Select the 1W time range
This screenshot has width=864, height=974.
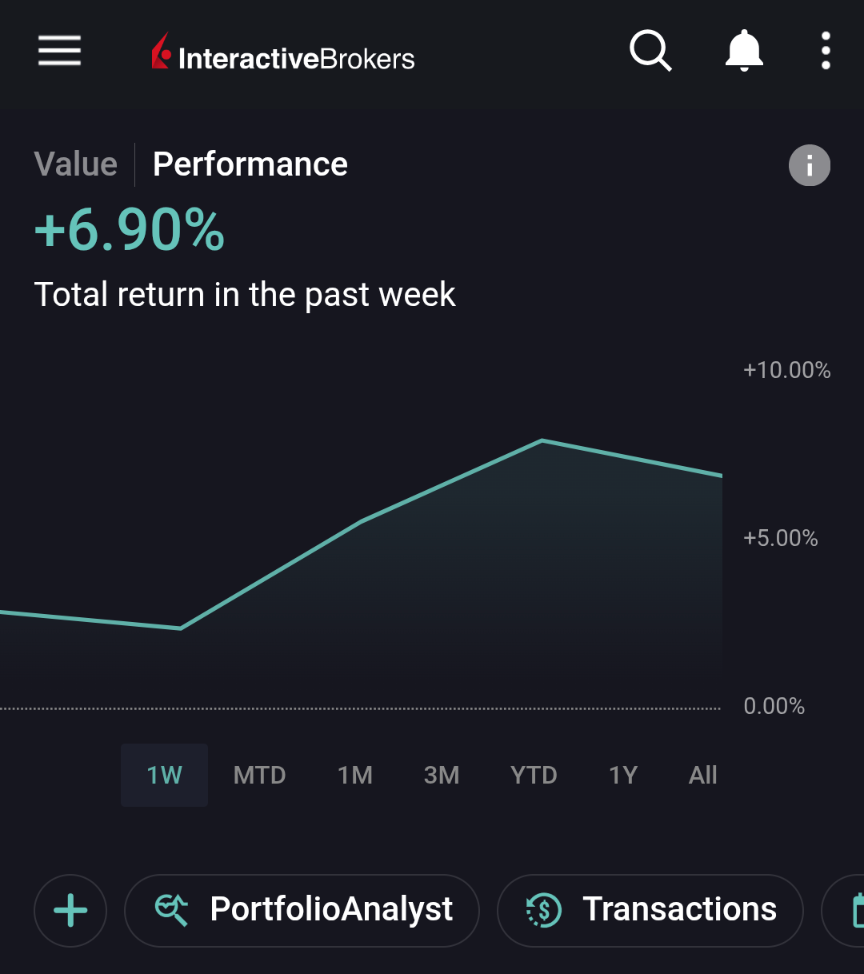(164, 775)
